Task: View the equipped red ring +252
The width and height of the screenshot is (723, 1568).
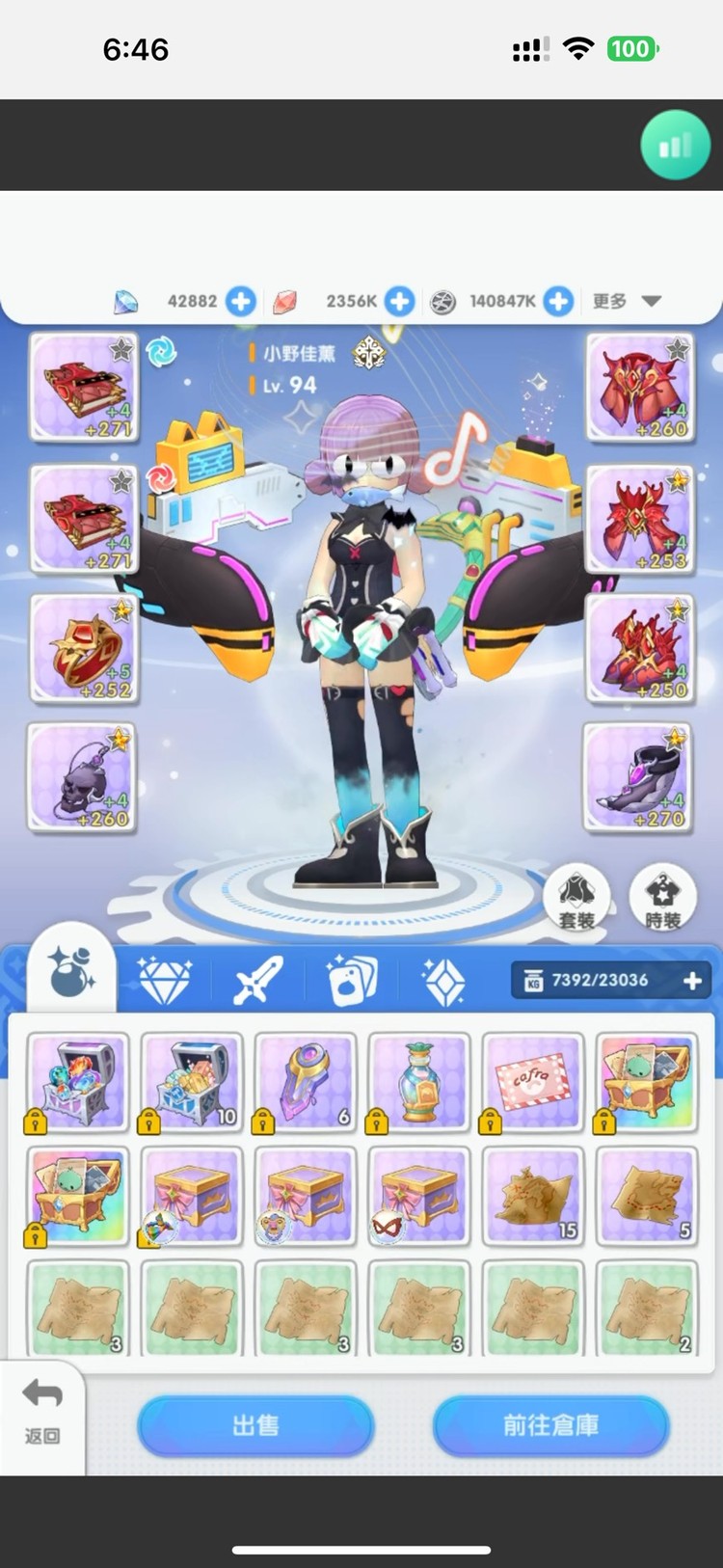Action: [x=83, y=648]
